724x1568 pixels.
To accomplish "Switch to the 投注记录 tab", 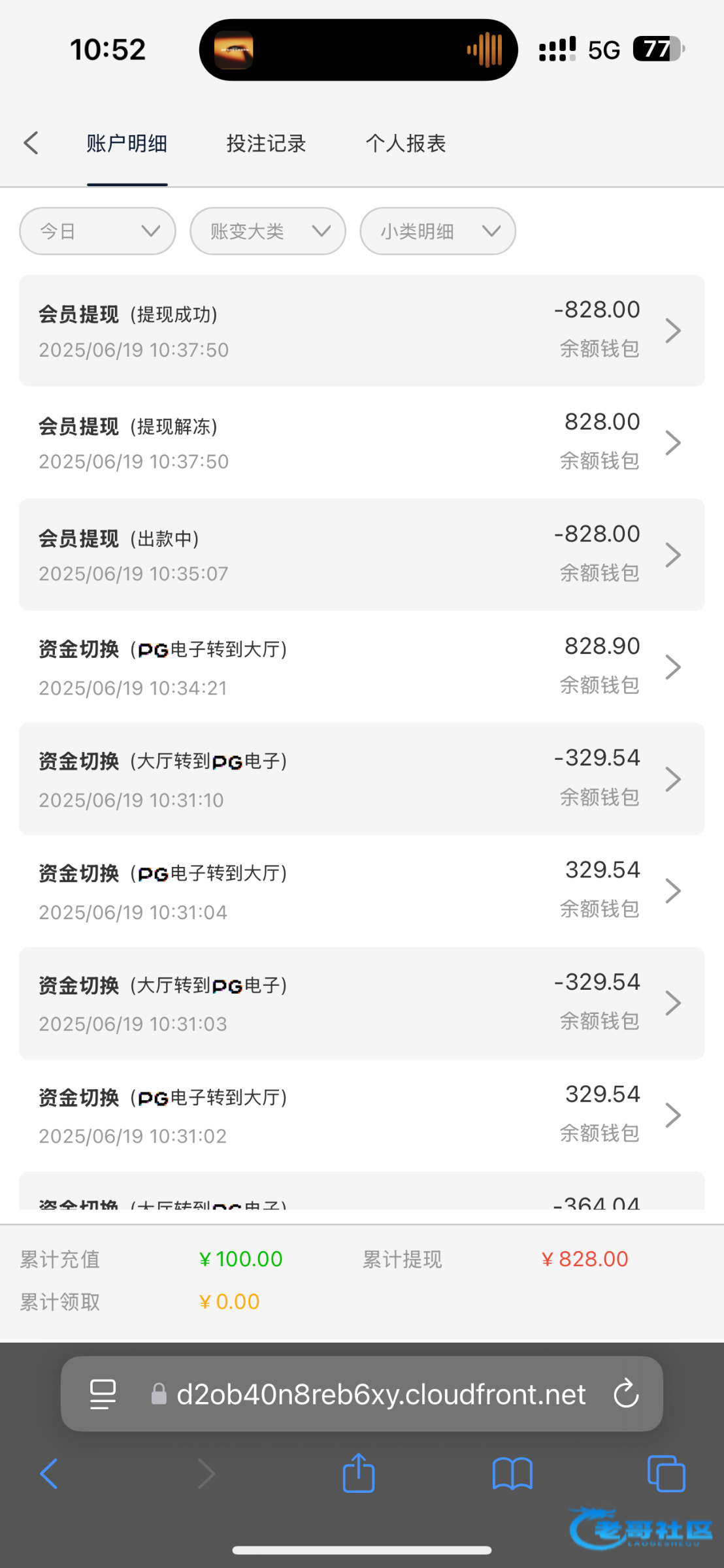I will tap(266, 143).
